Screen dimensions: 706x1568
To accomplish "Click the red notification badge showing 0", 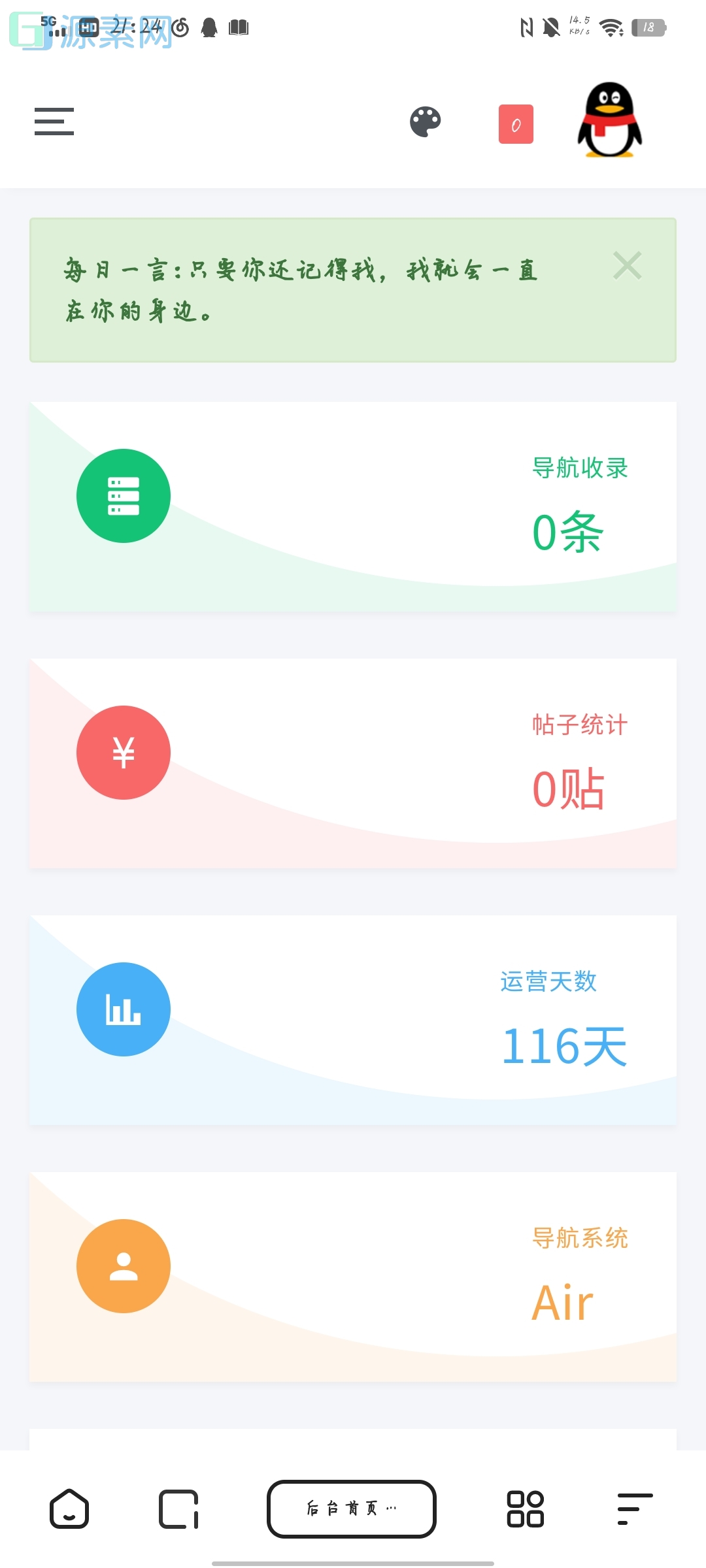I will click(x=516, y=124).
